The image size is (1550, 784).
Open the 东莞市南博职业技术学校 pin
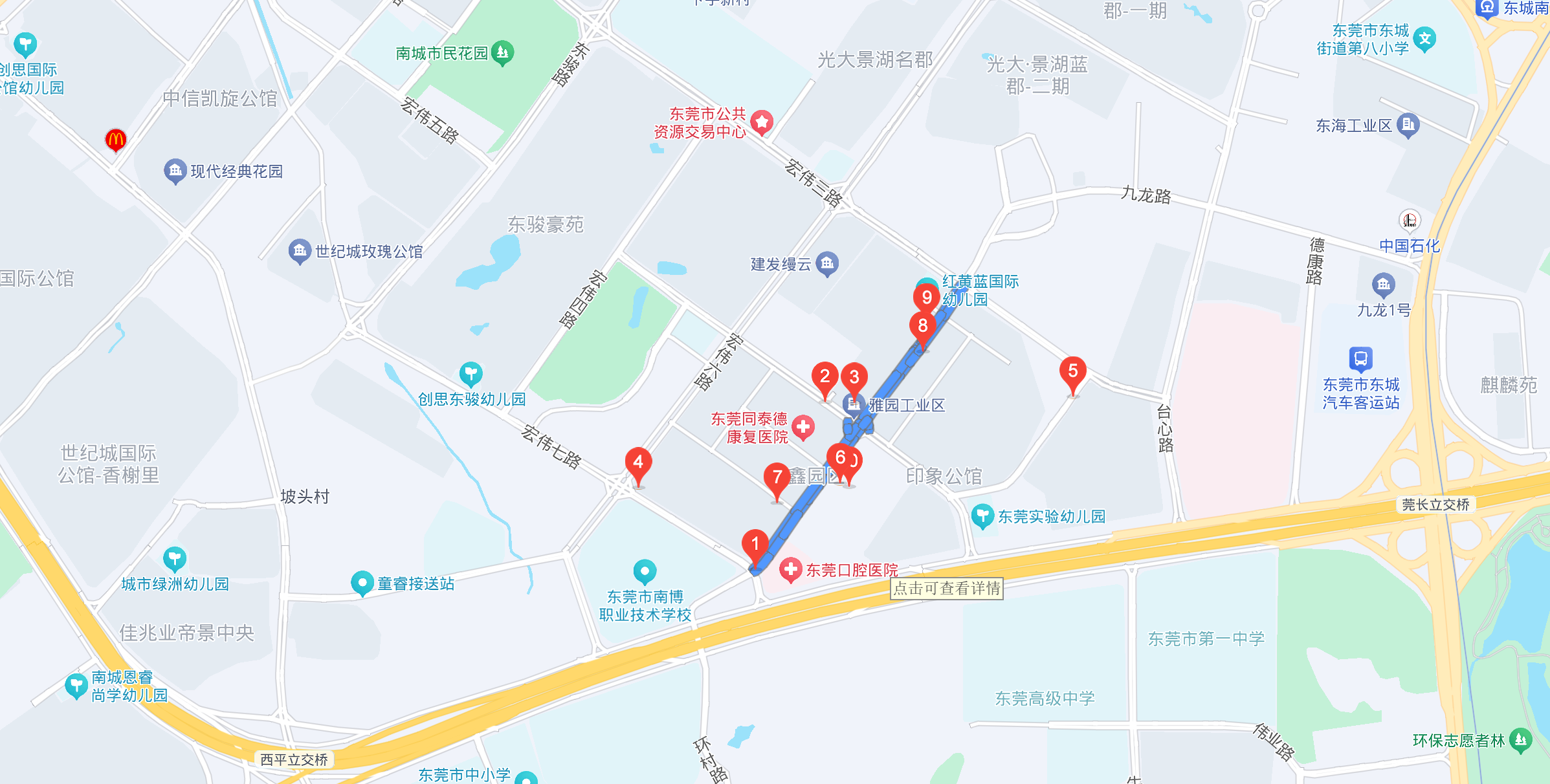click(x=645, y=571)
